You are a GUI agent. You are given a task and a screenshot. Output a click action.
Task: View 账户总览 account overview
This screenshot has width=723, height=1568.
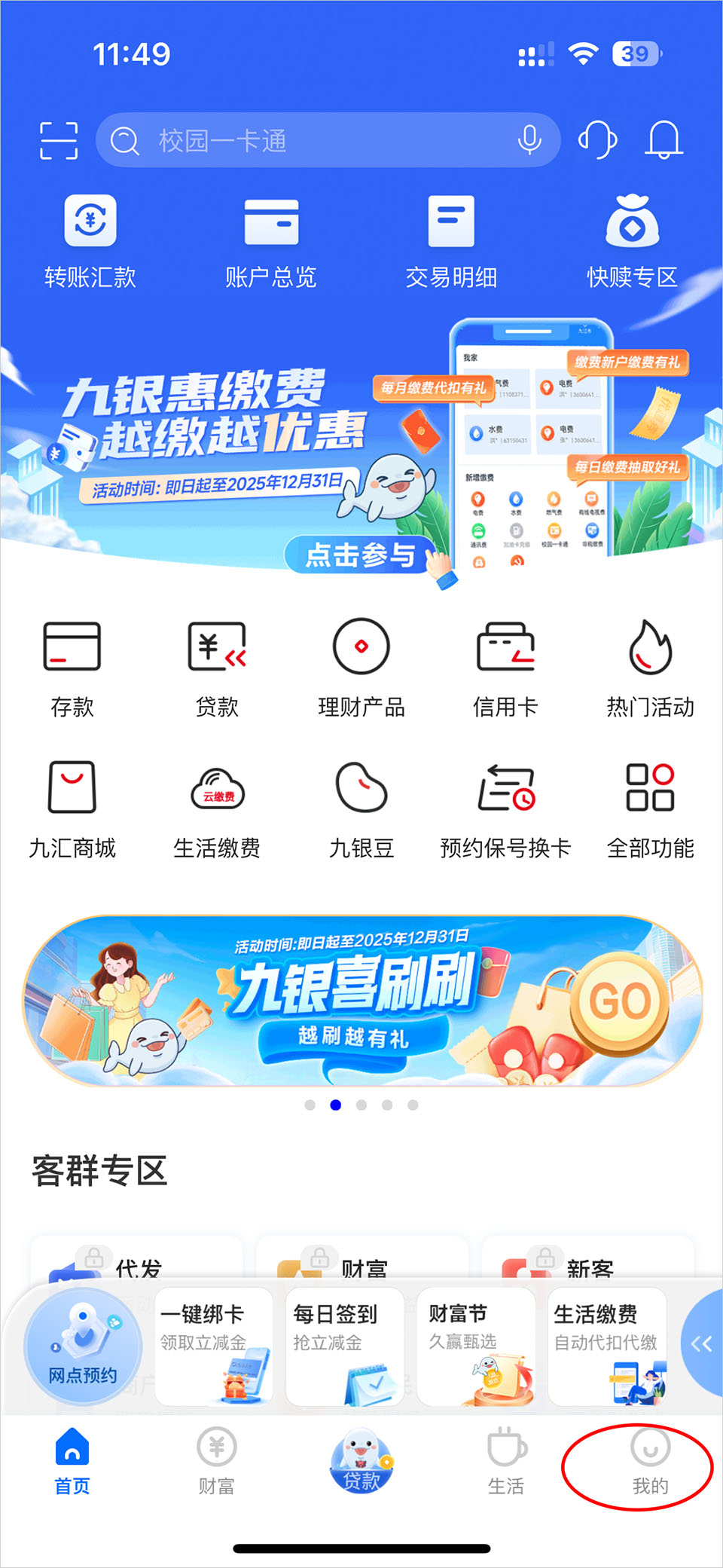(271, 241)
